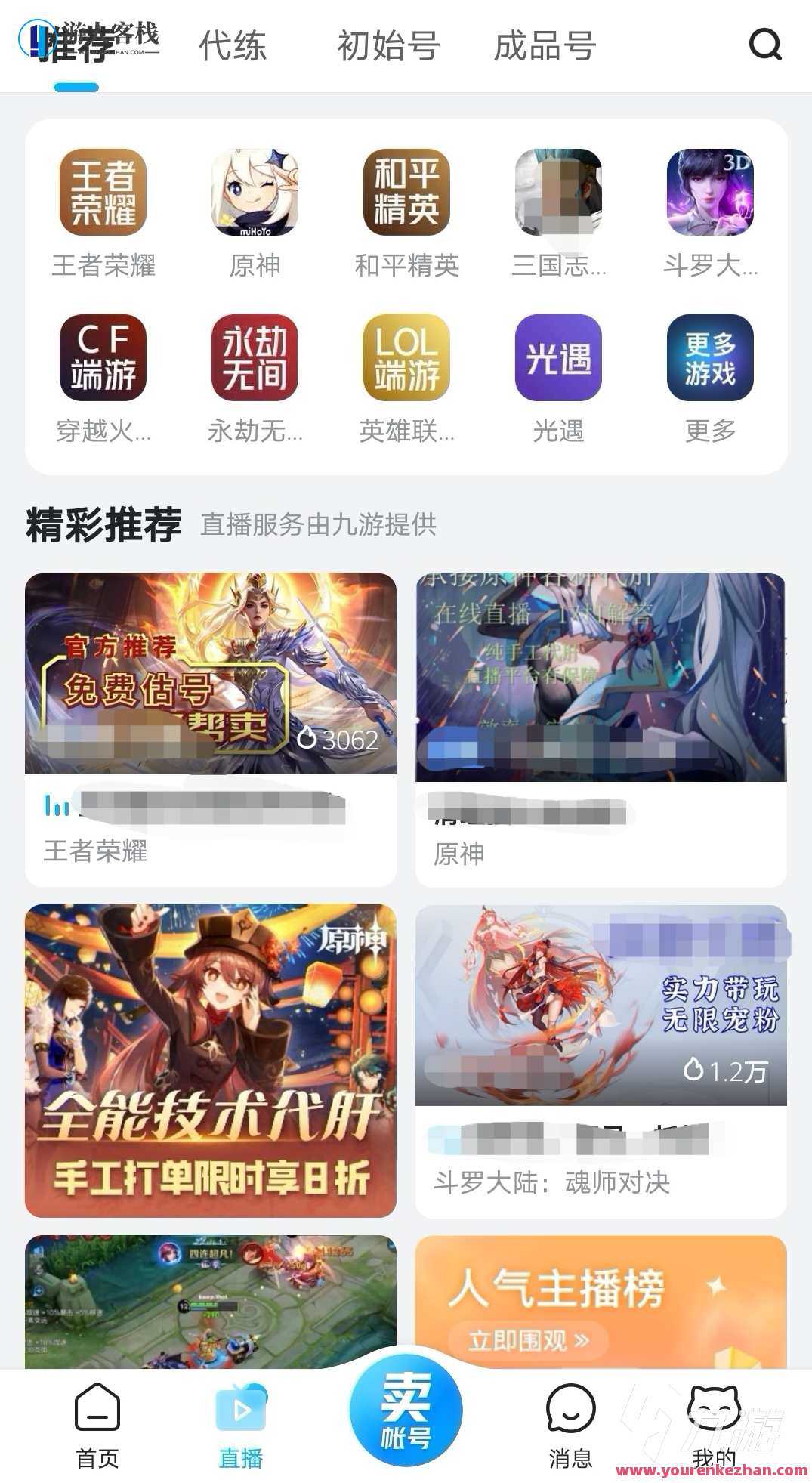Open the 王者荣耀 game icon
This screenshot has height=1483, width=812.
(103, 193)
